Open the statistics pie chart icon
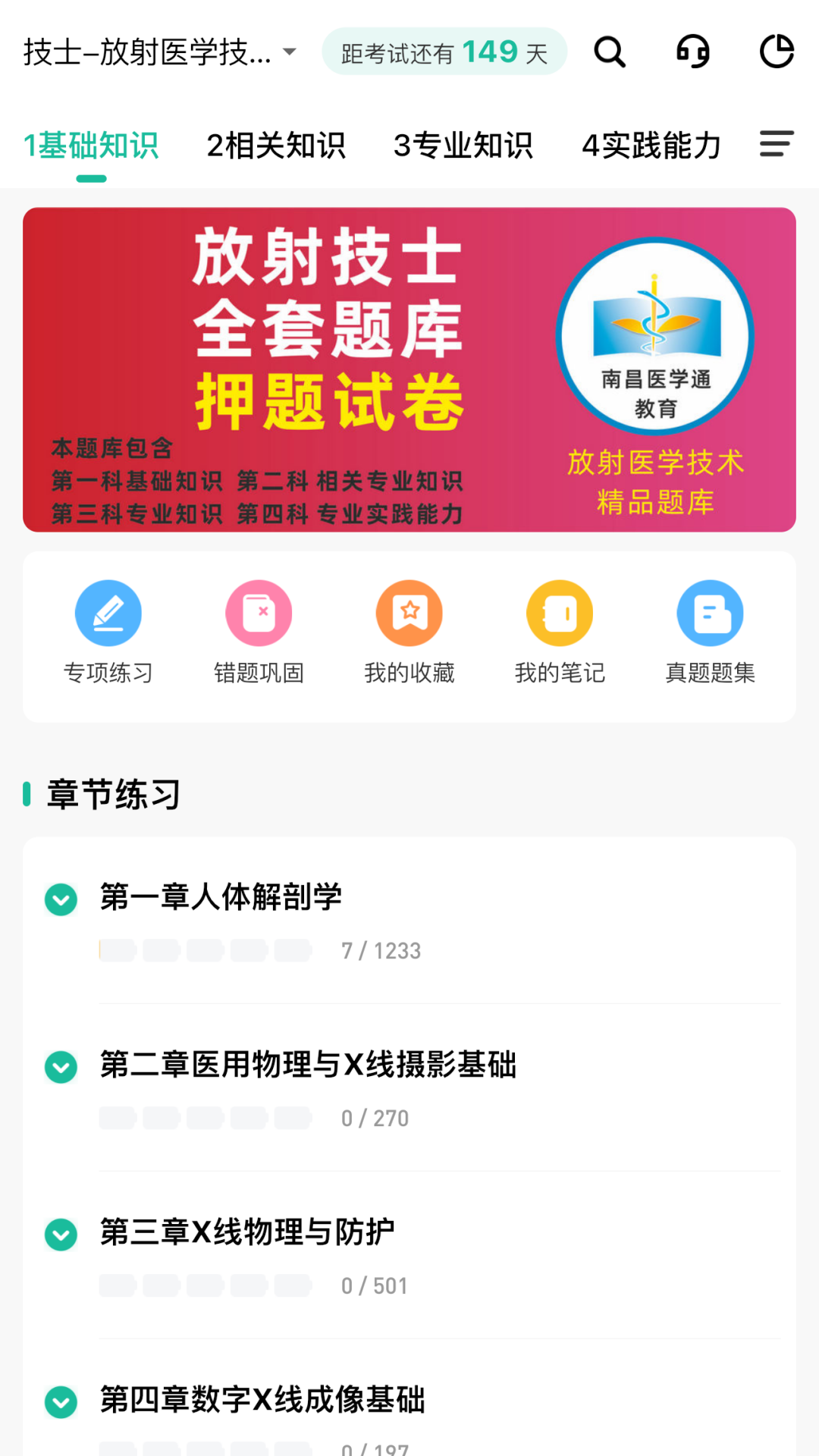Image resolution: width=819 pixels, height=1456 pixels. tap(777, 52)
